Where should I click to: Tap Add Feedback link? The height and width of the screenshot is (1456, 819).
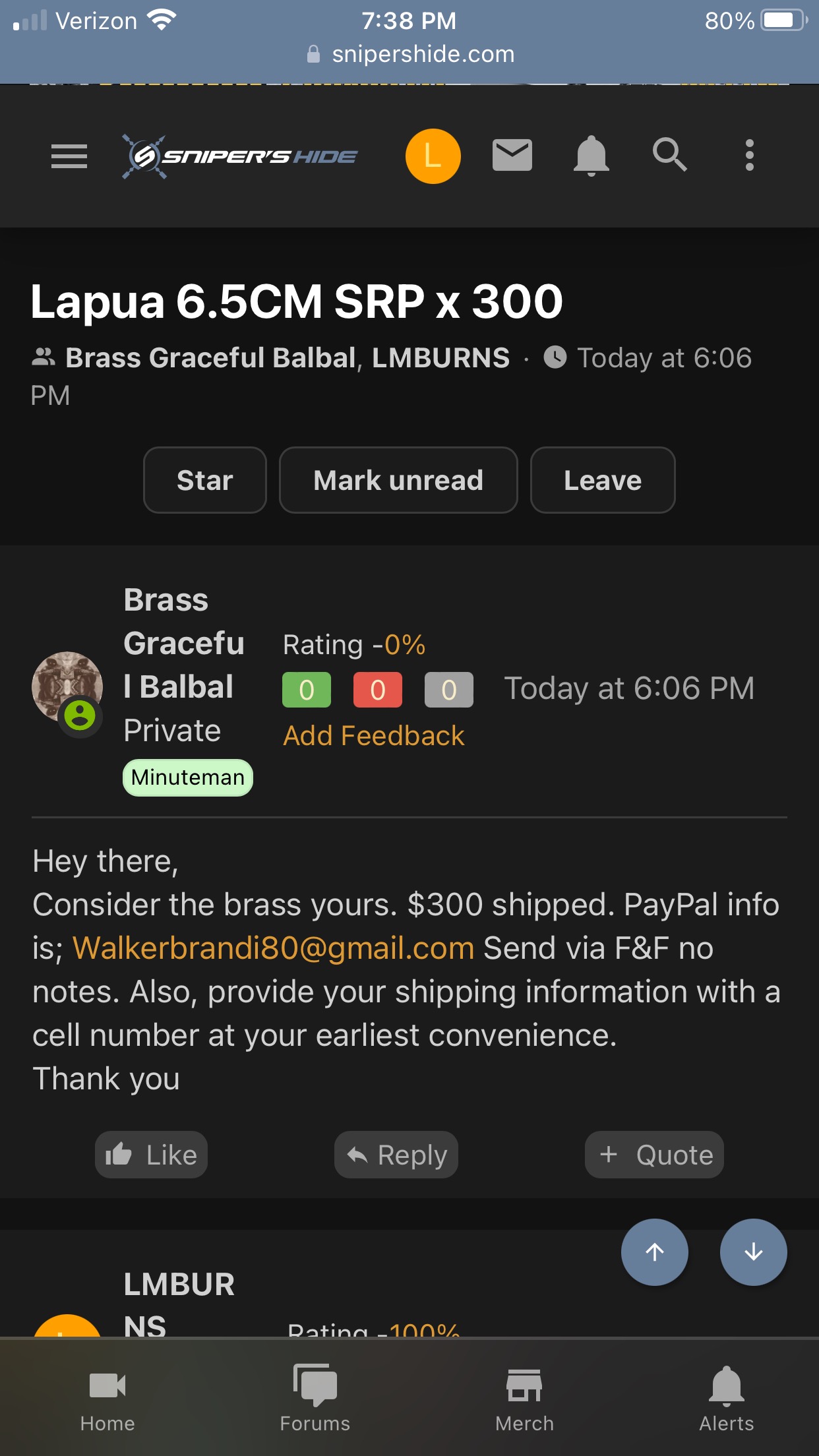point(374,735)
